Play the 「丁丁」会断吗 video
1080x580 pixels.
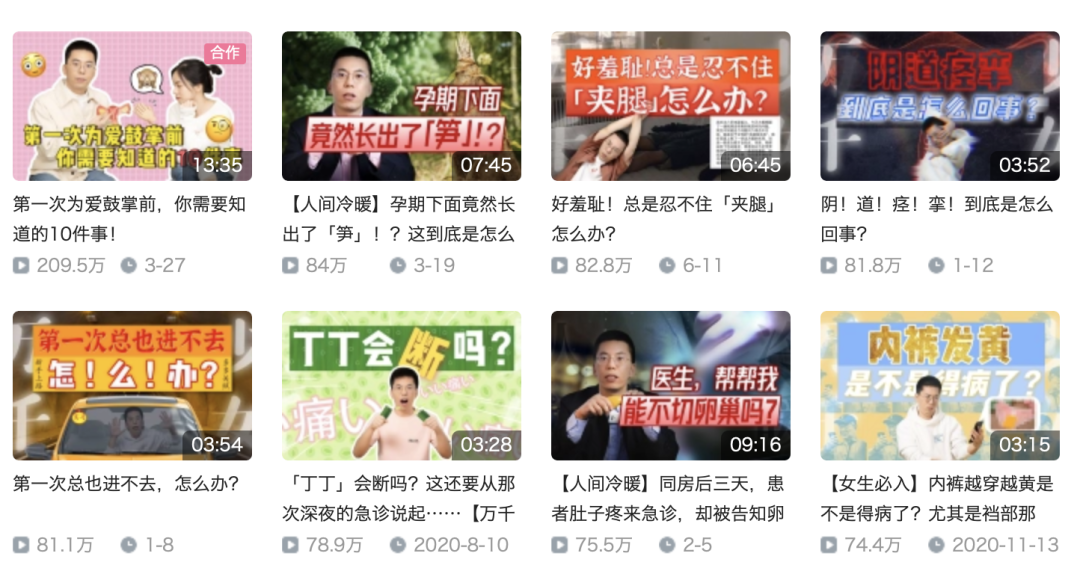click(401, 385)
